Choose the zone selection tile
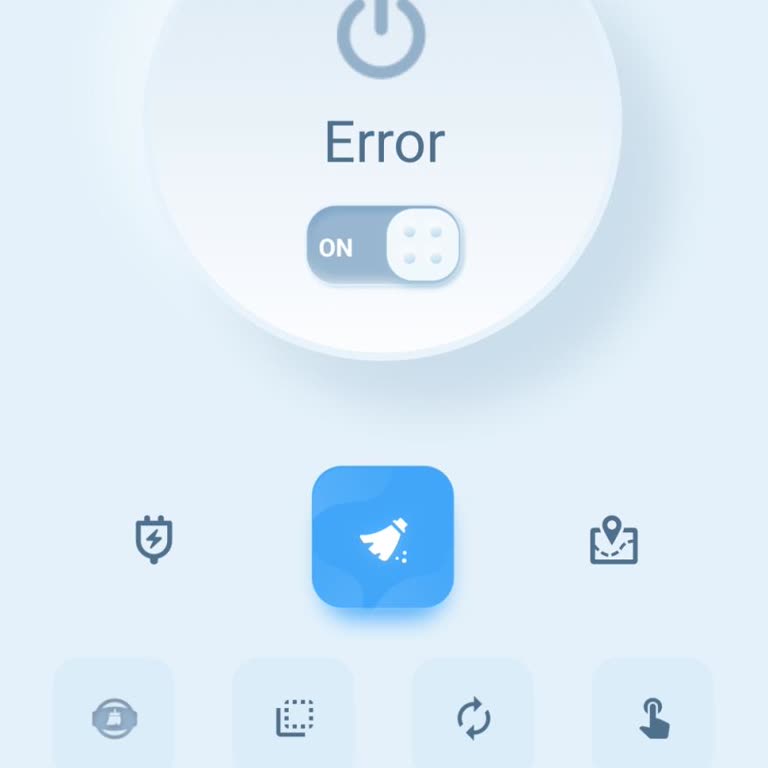The image size is (768, 768). 294,716
